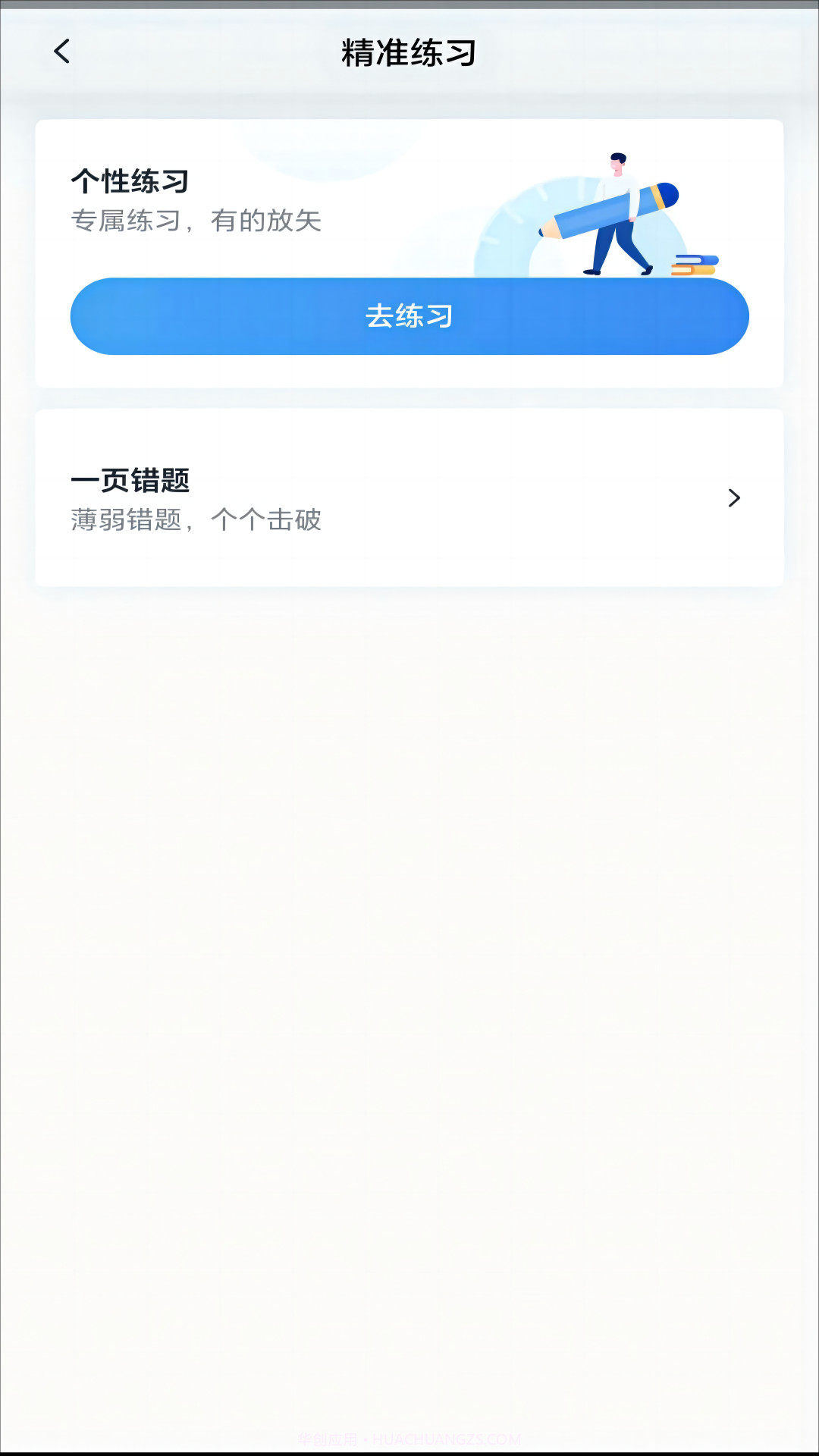Tap the books icon in the illustration

pyautogui.click(x=696, y=264)
